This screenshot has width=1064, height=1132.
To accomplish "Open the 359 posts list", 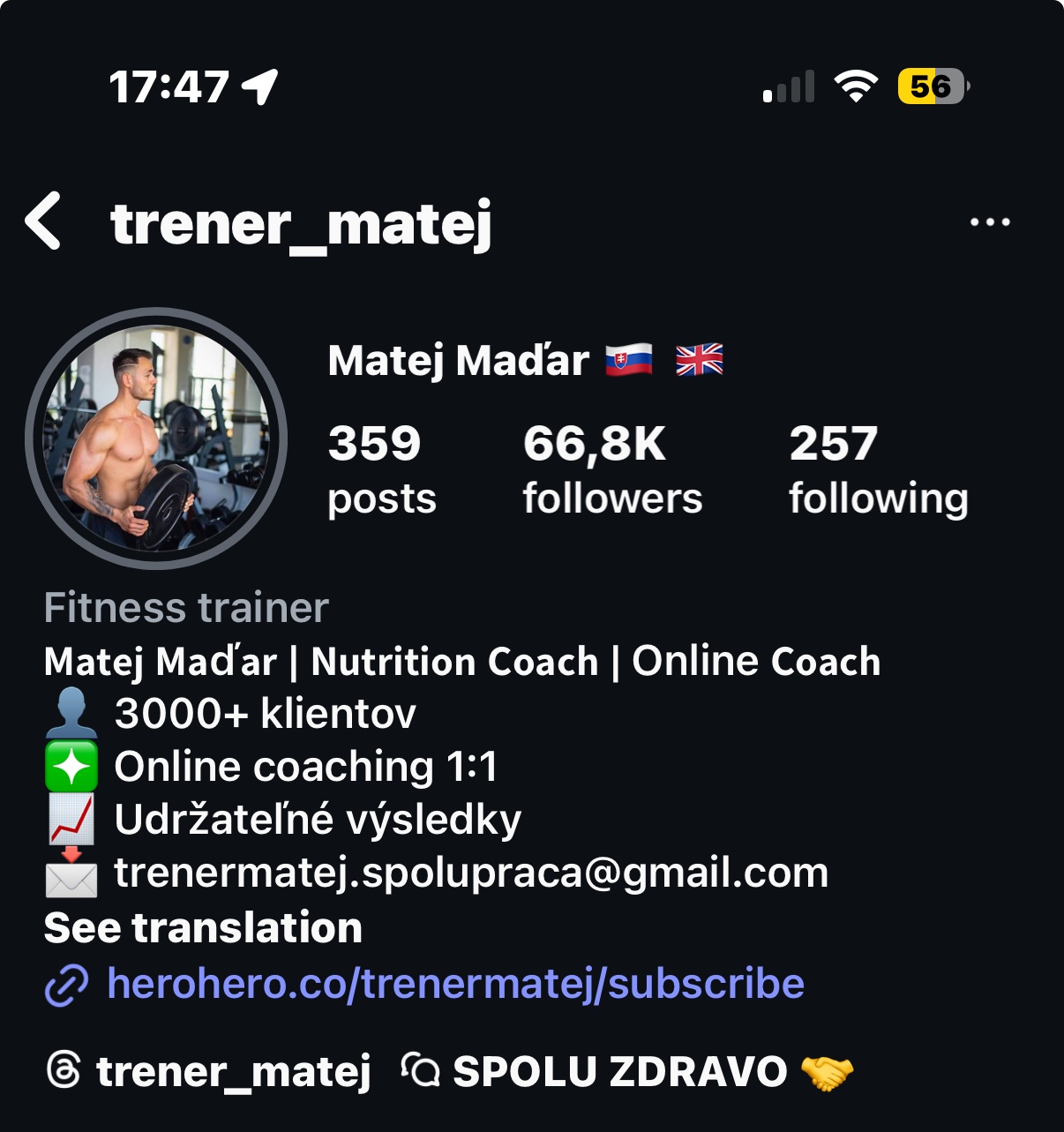I will 381,469.
